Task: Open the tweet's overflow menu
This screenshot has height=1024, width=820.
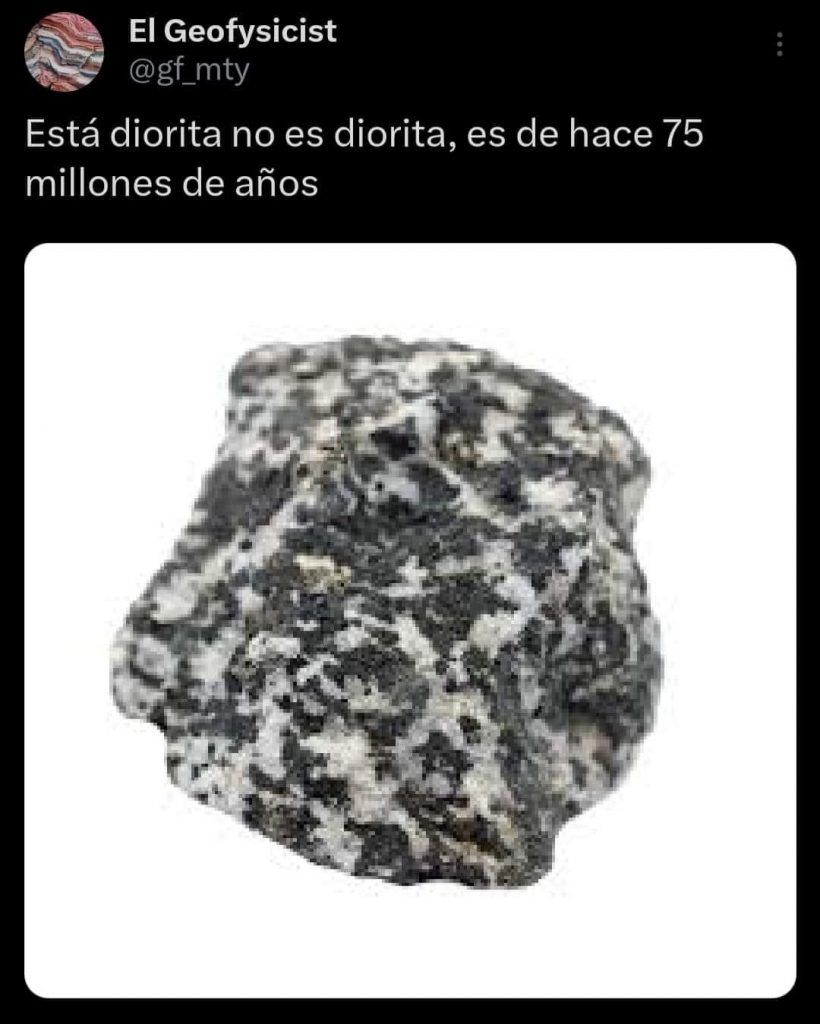Action: pos(780,44)
